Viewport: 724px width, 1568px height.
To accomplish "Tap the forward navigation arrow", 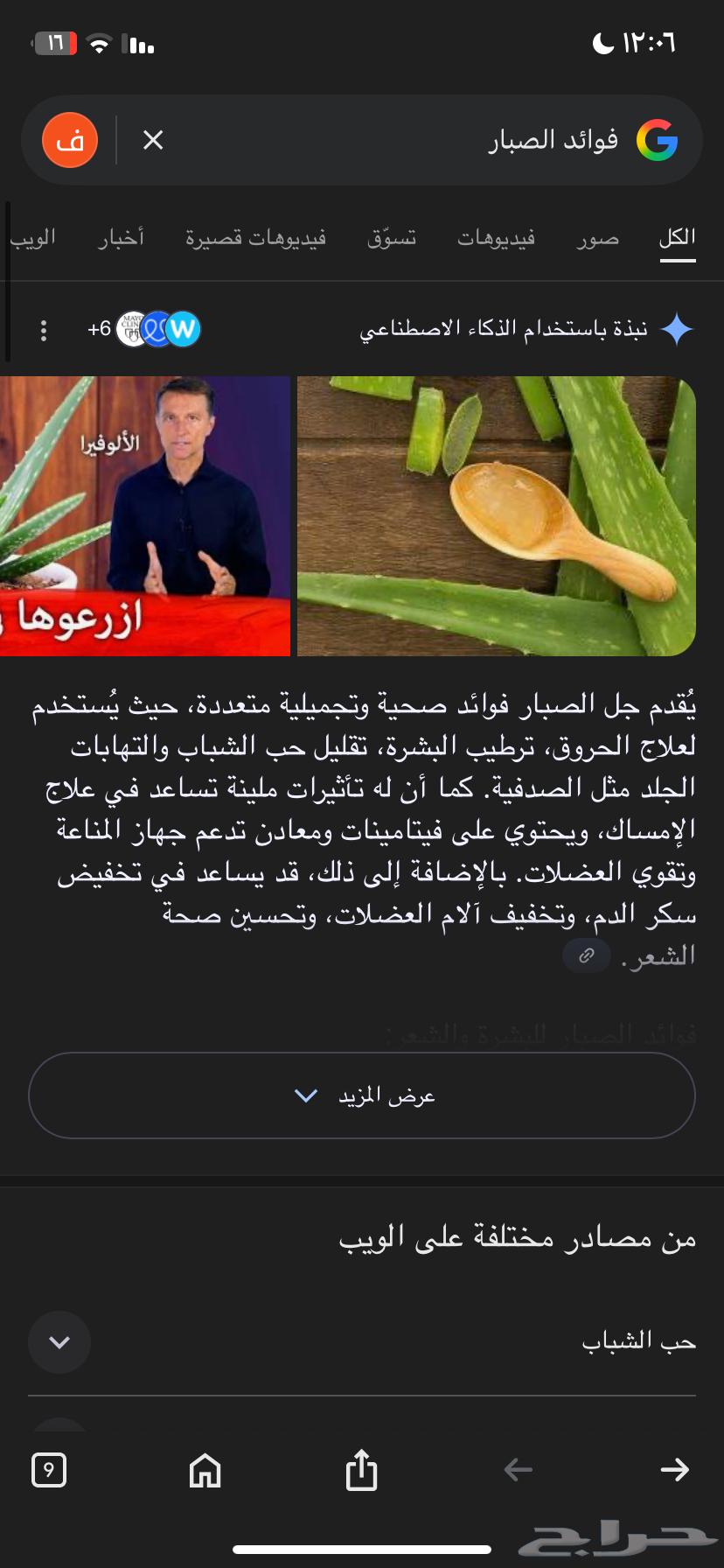I will pyautogui.click(x=674, y=1471).
